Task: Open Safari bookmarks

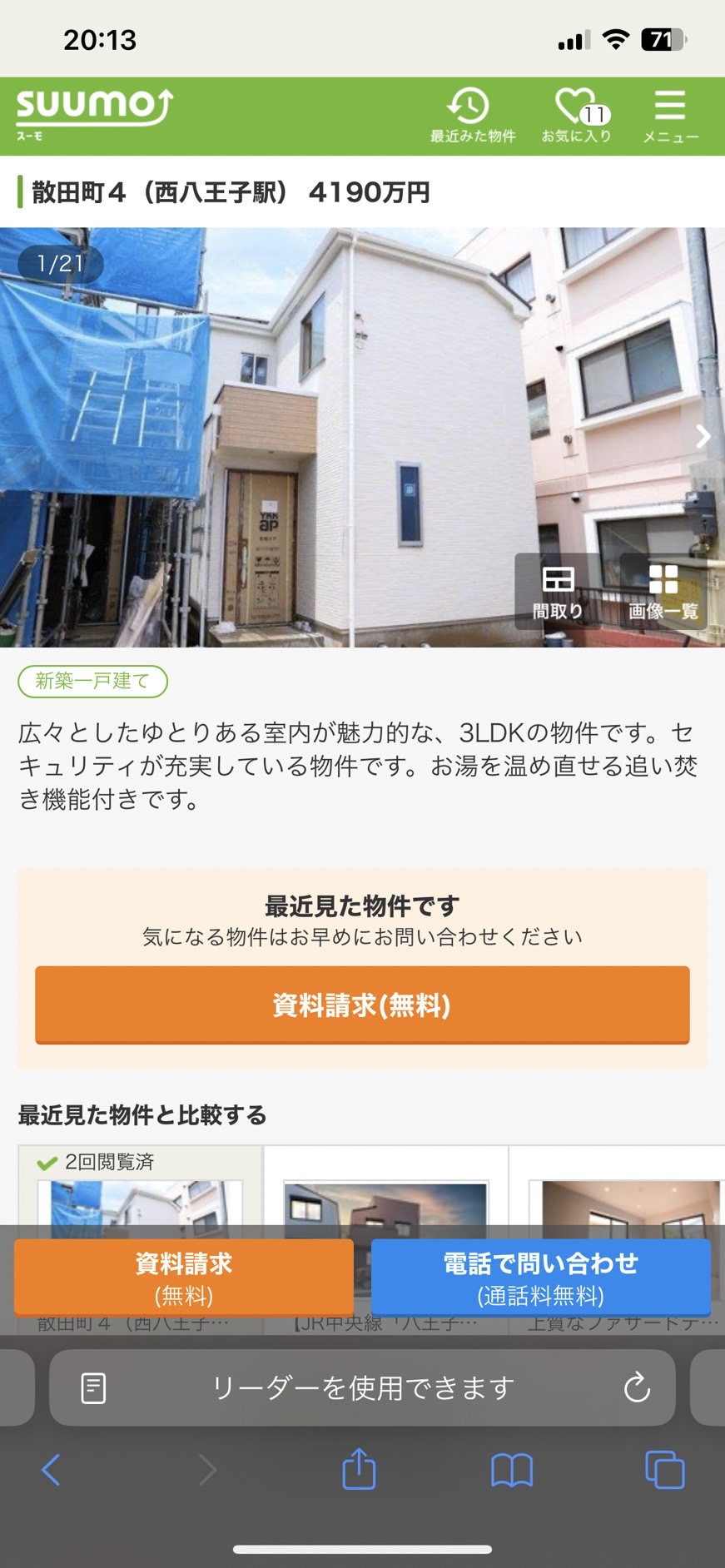Action: point(512,1470)
